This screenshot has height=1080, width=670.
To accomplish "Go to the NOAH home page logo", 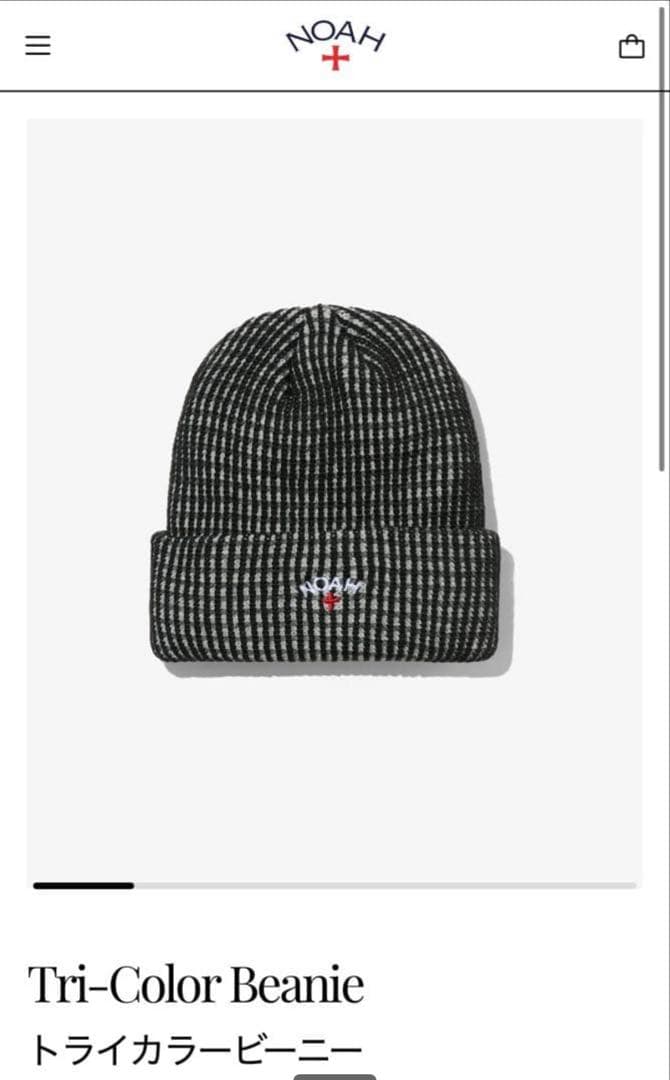I will (x=336, y=45).
